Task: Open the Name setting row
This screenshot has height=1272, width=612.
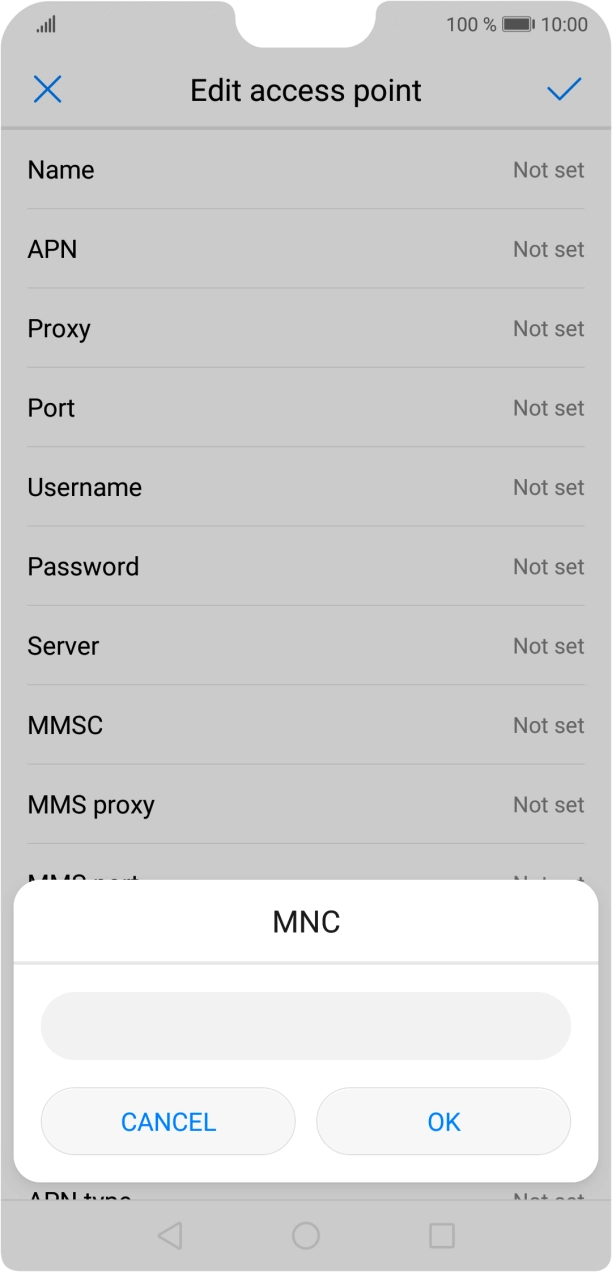Action: tap(305, 170)
